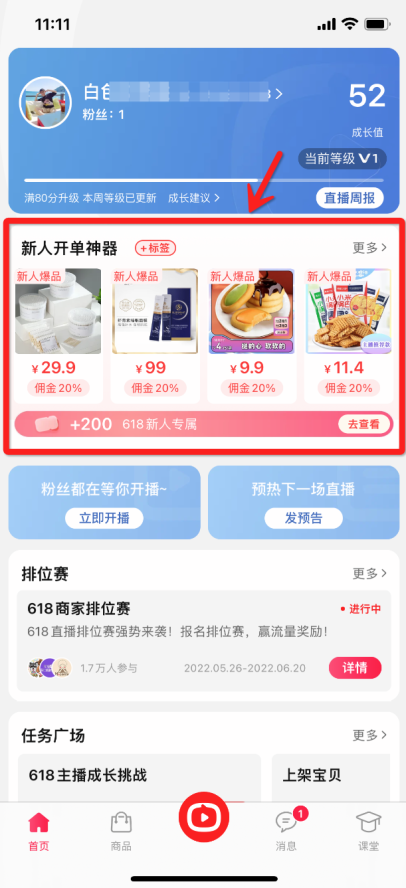The image size is (406, 888).
Task: Switch to the 消息 tab
Action: (x=286, y=831)
